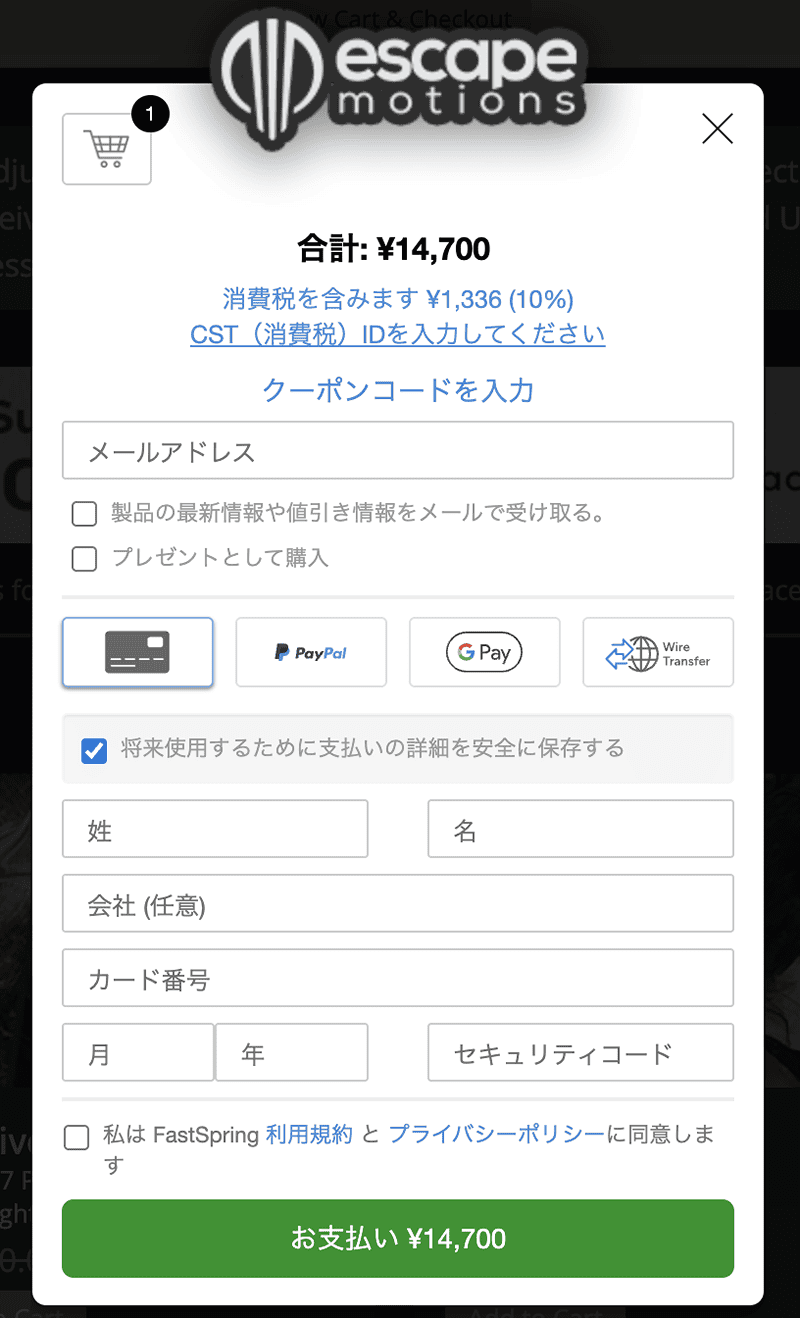
Task: Check the product news email opt-in box
Action: point(84,514)
